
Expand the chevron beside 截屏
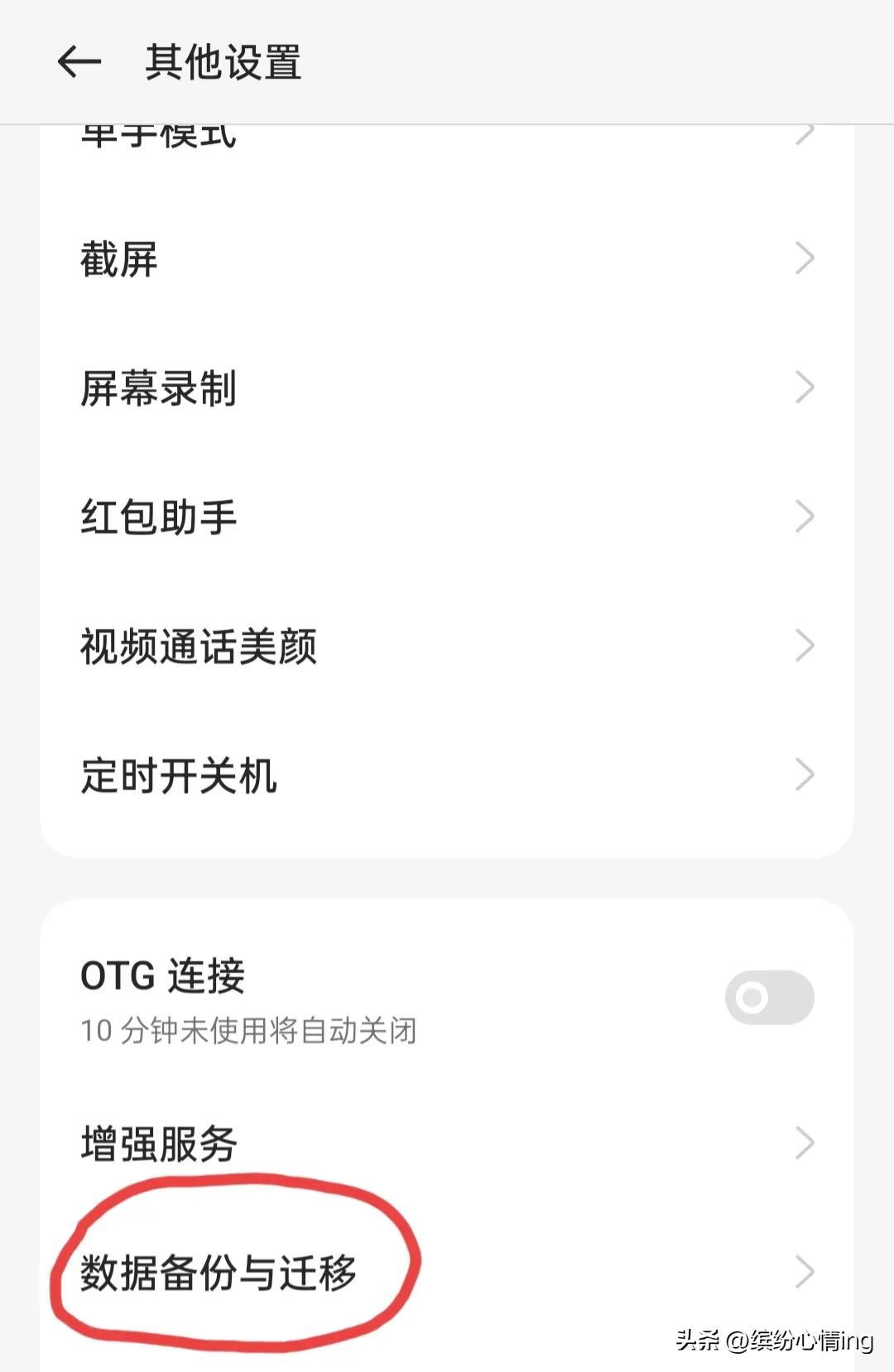tap(804, 259)
